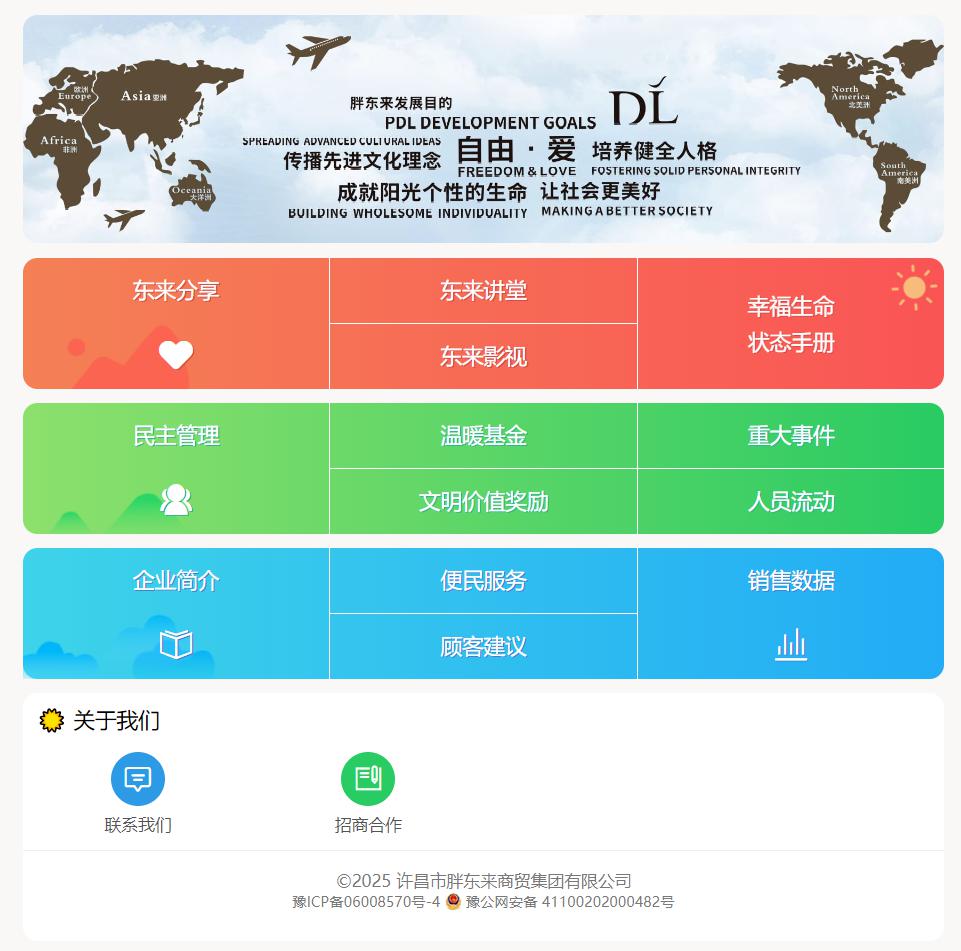View 销售数据 statistics

click(790, 613)
